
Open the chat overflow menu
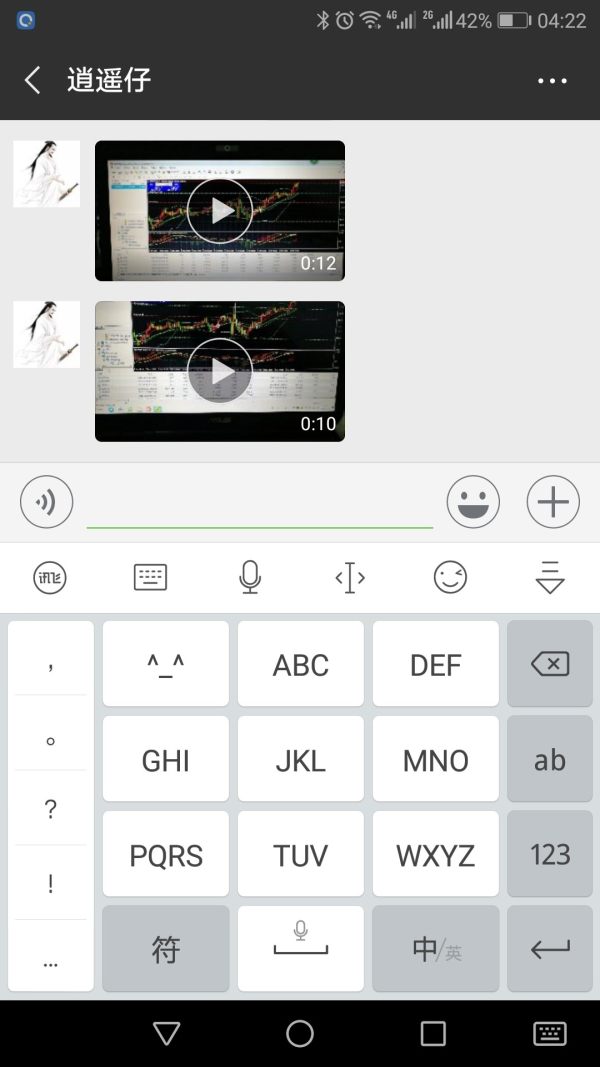click(552, 81)
